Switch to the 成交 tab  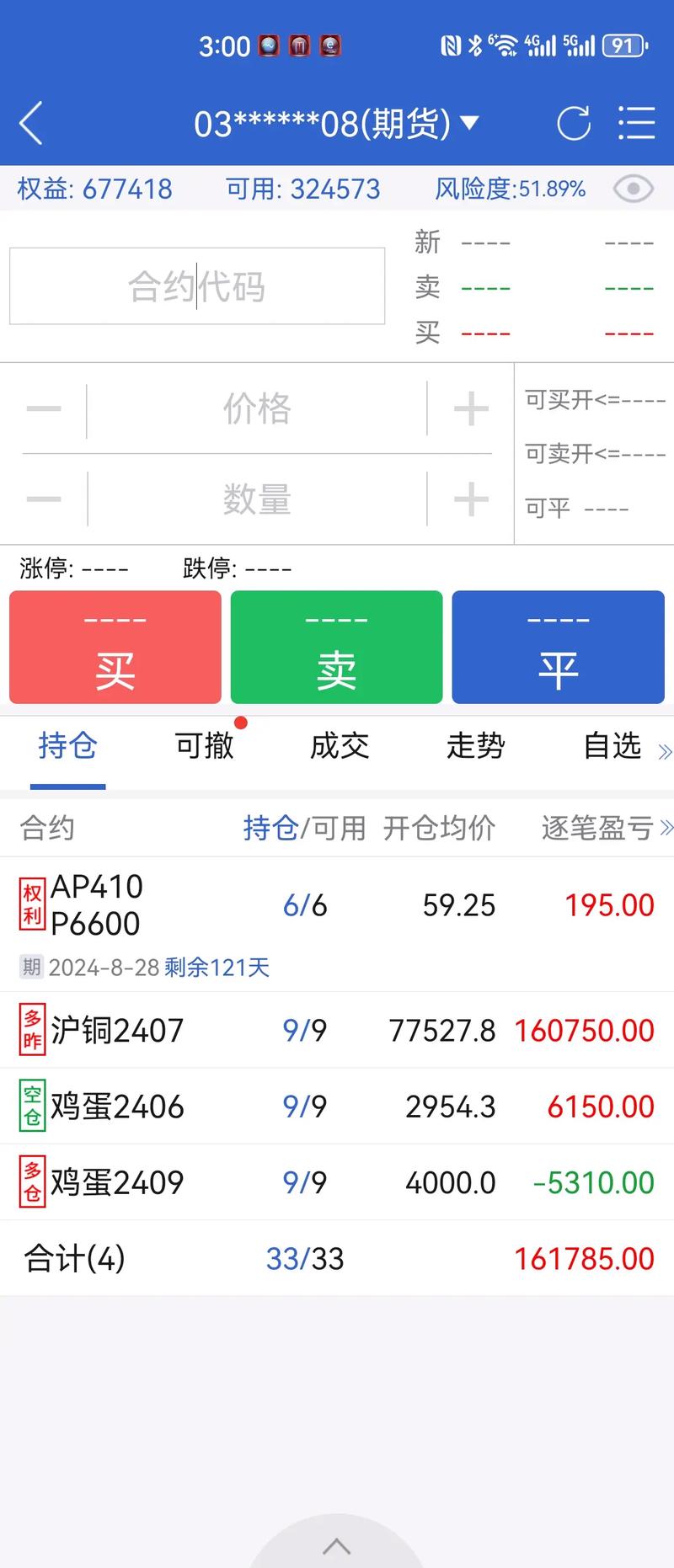[339, 746]
